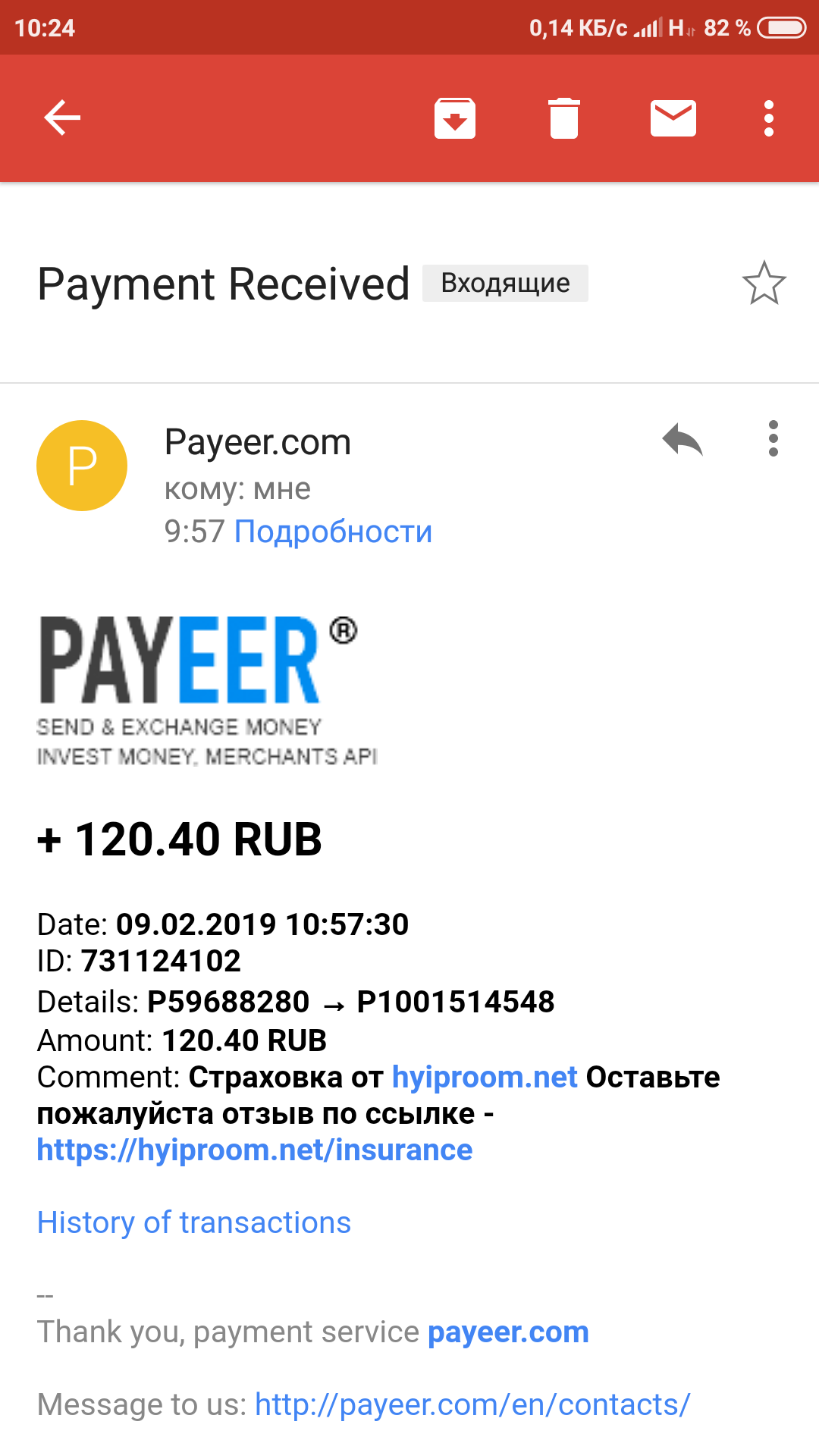Open History of transactions link
819x1456 pixels.
(x=194, y=1222)
